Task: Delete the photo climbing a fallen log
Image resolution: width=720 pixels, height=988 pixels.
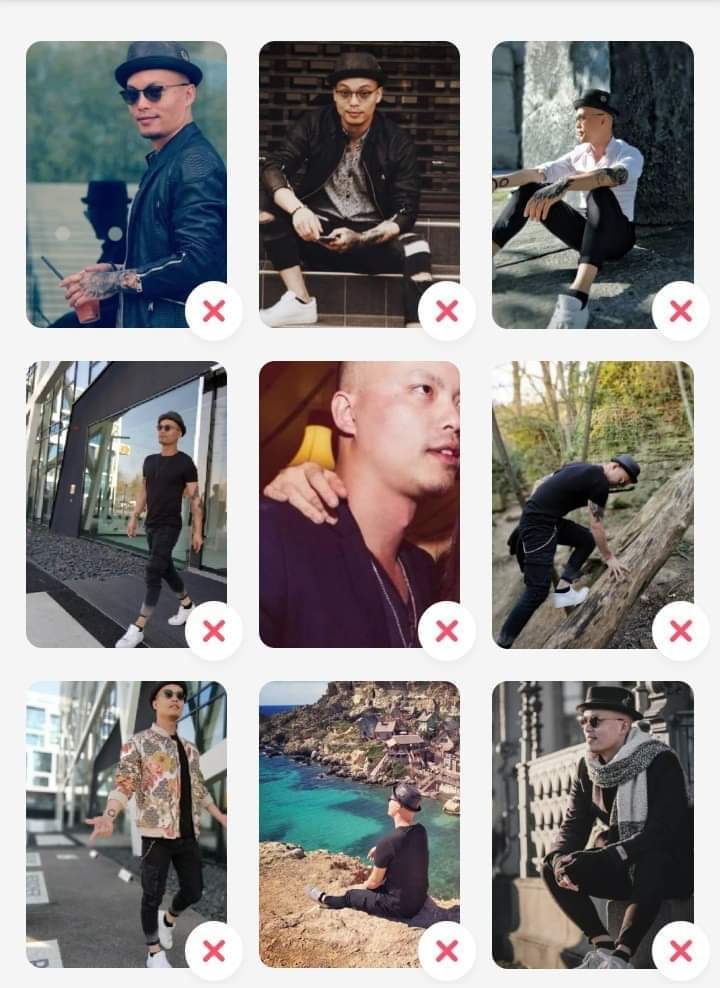Action: pos(680,631)
